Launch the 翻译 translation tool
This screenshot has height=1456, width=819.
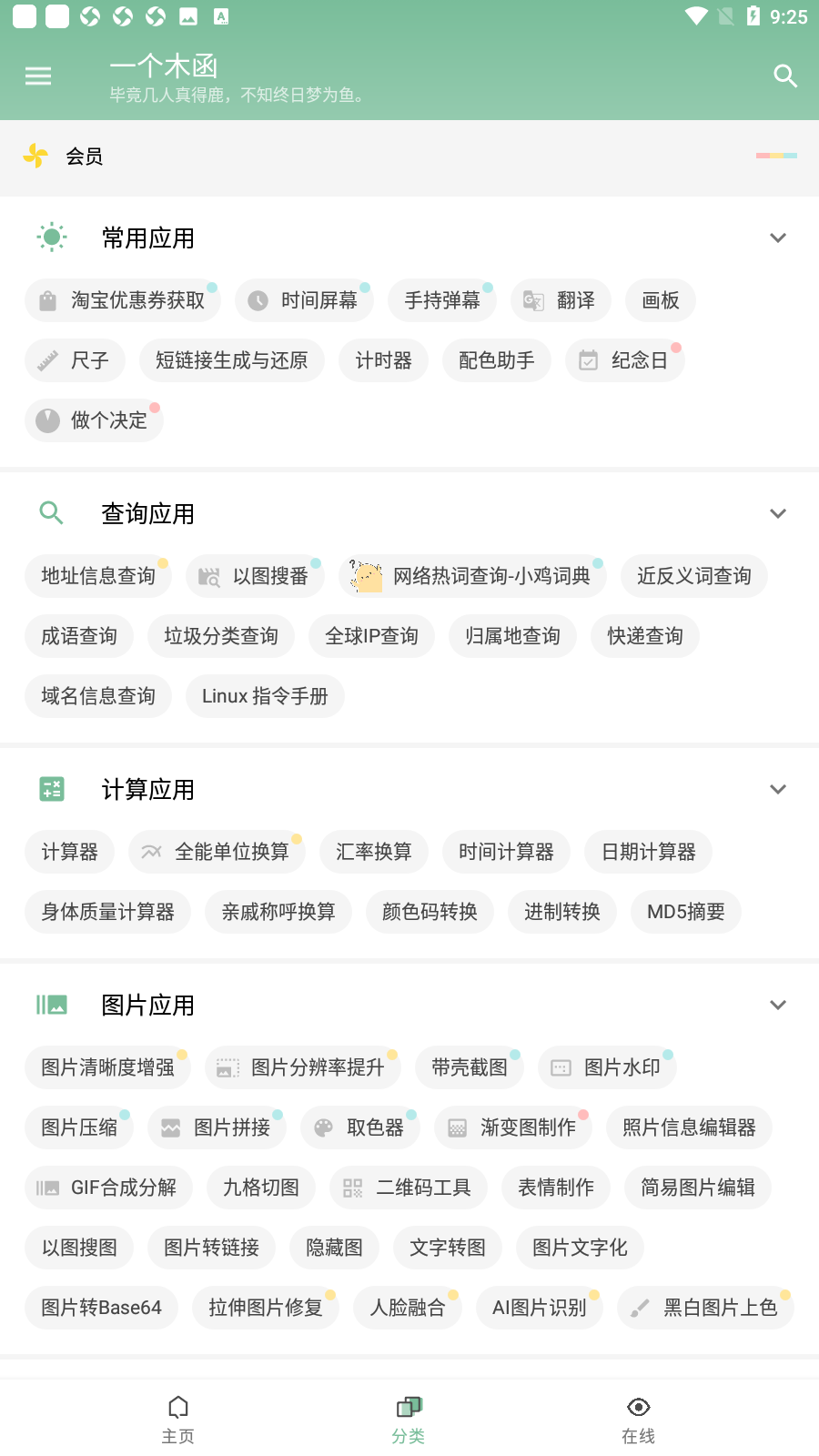click(560, 300)
